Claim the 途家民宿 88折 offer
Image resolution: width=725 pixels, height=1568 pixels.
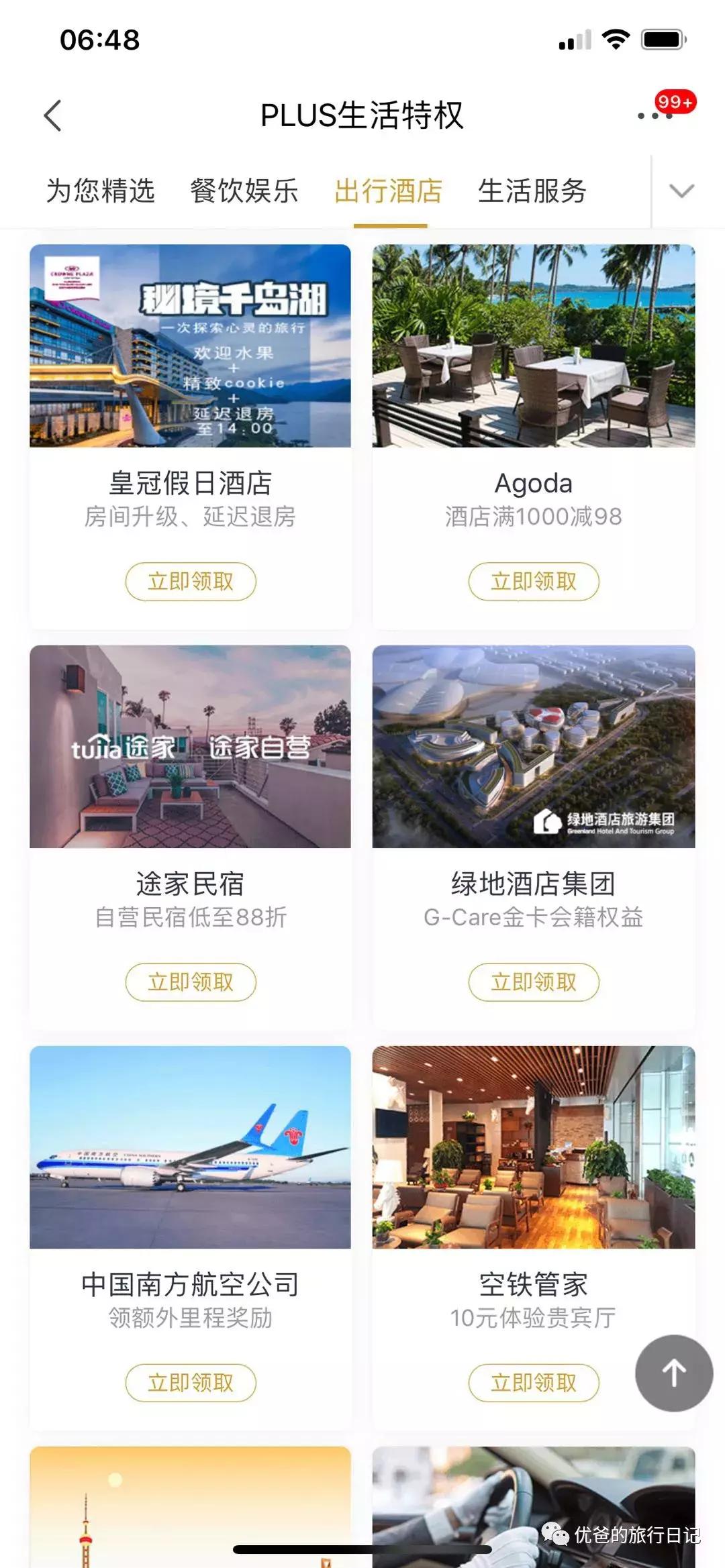click(190, 982)
